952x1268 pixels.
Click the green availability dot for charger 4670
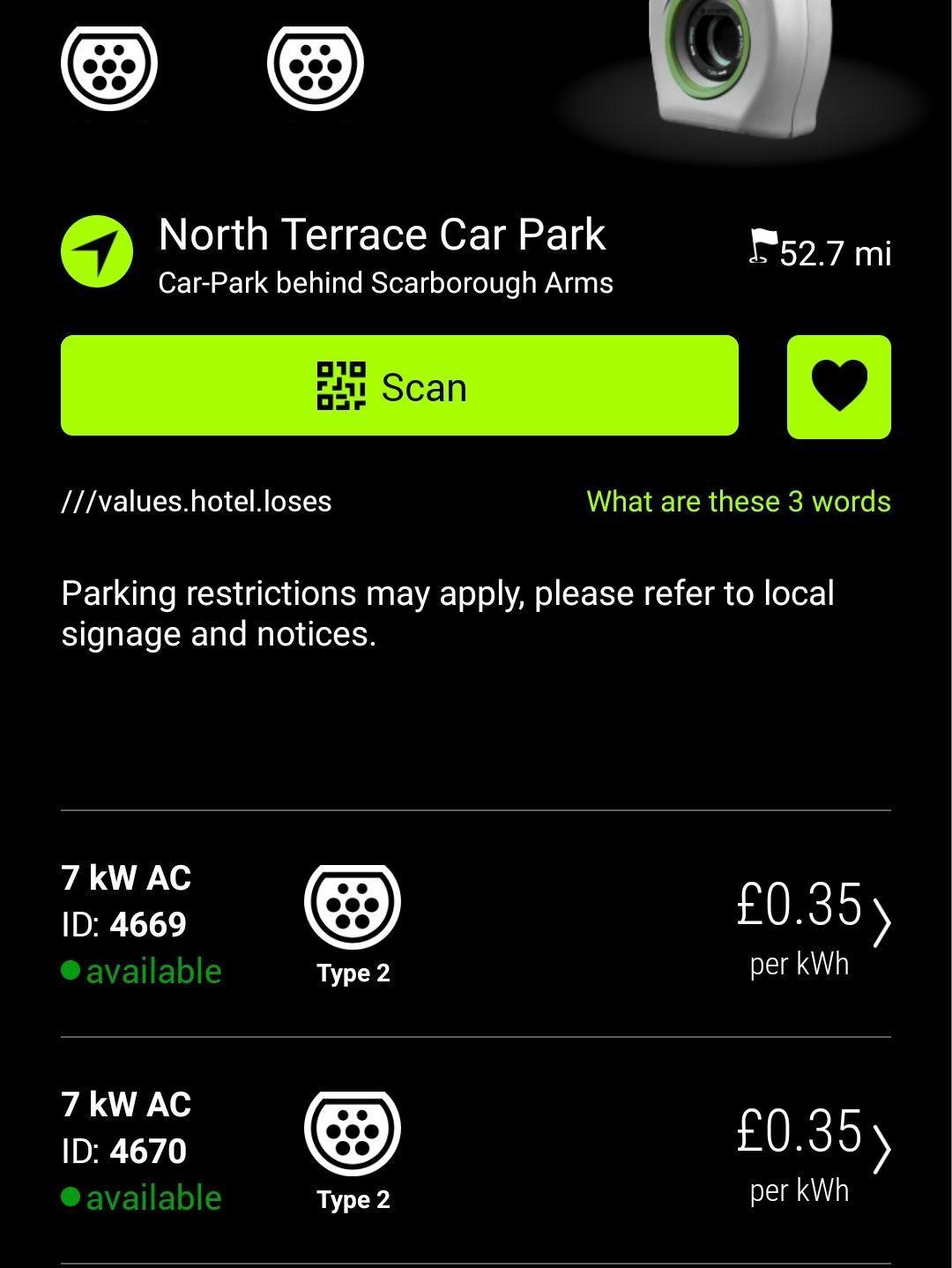pyautogui.click(x=71, y=1196)
